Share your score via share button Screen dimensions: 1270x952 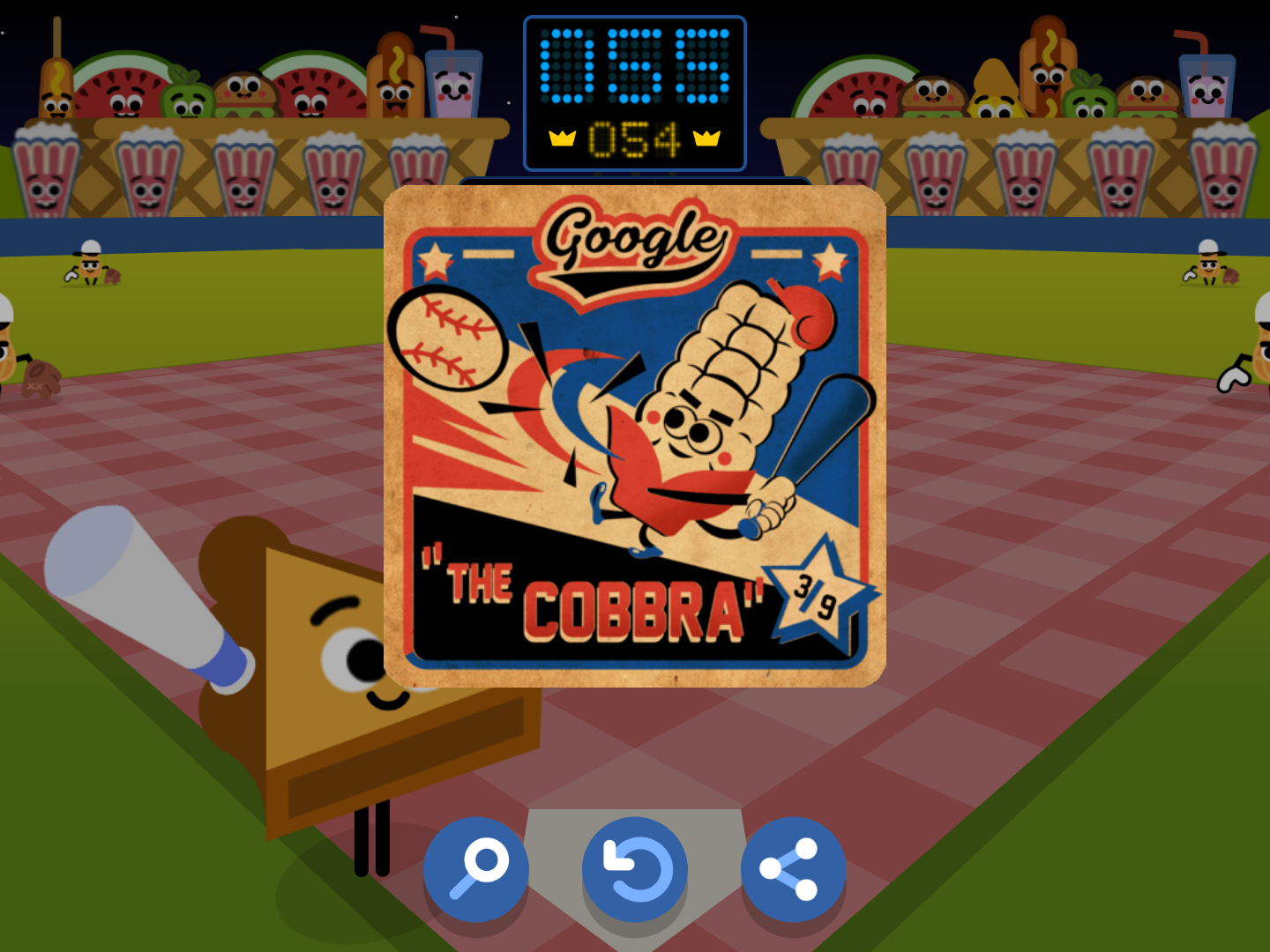793,868
